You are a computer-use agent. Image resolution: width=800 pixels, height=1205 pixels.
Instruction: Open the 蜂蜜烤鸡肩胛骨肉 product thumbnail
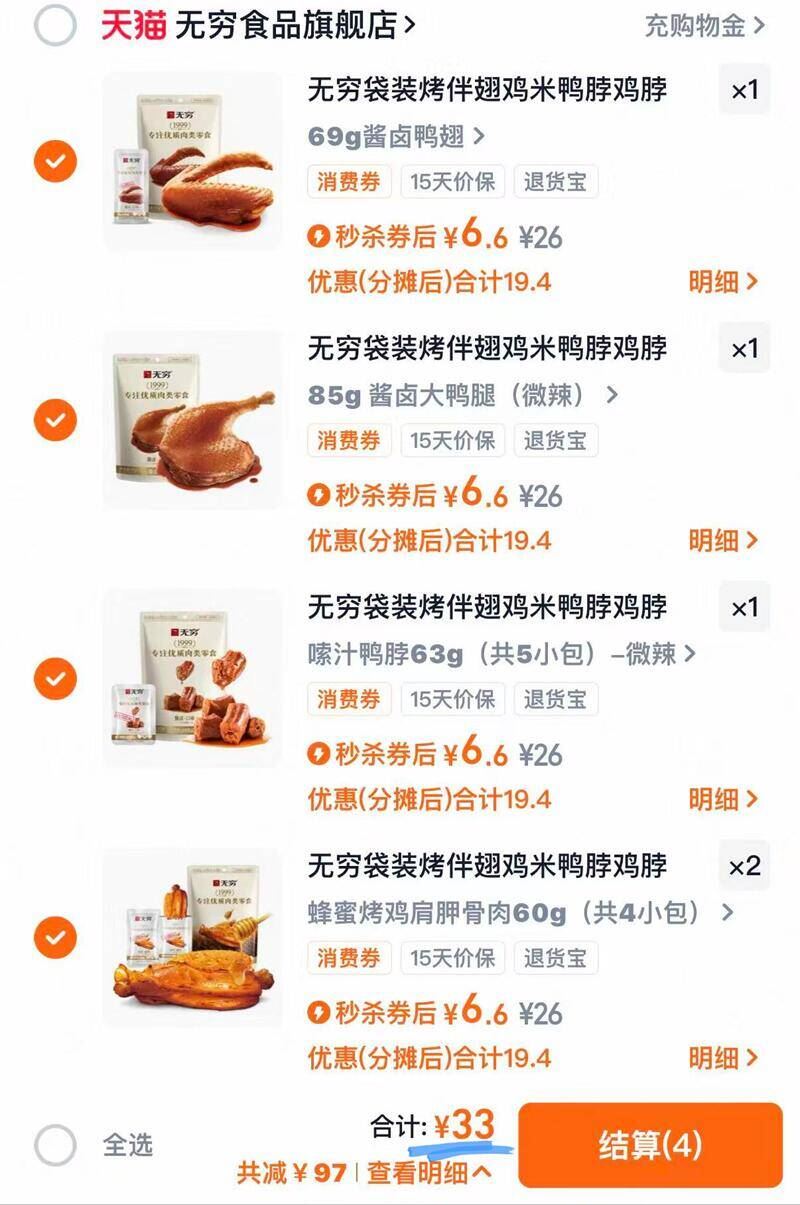[192, 938]
